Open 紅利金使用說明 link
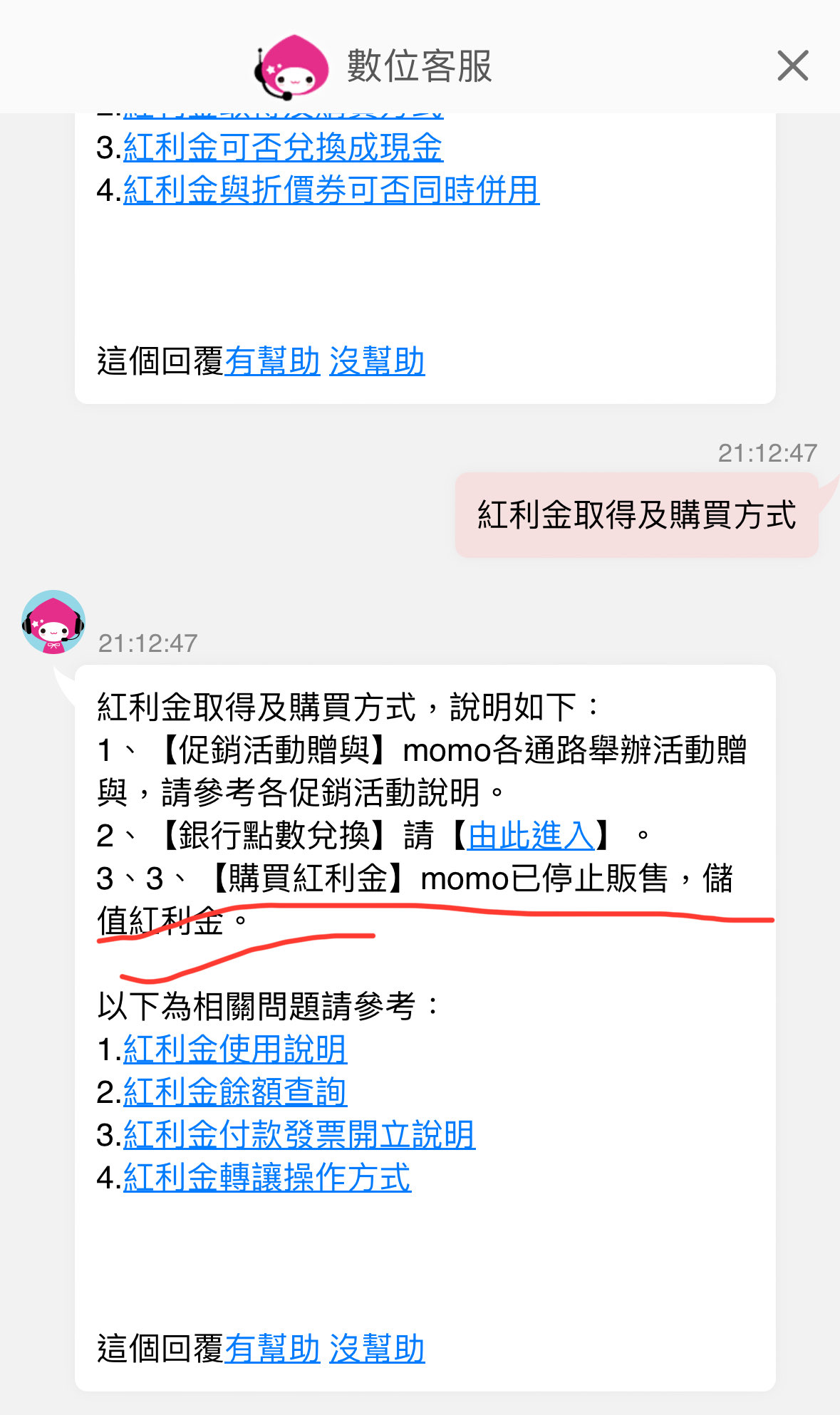The image size is (840, 1415). (x=235, y=1049)
